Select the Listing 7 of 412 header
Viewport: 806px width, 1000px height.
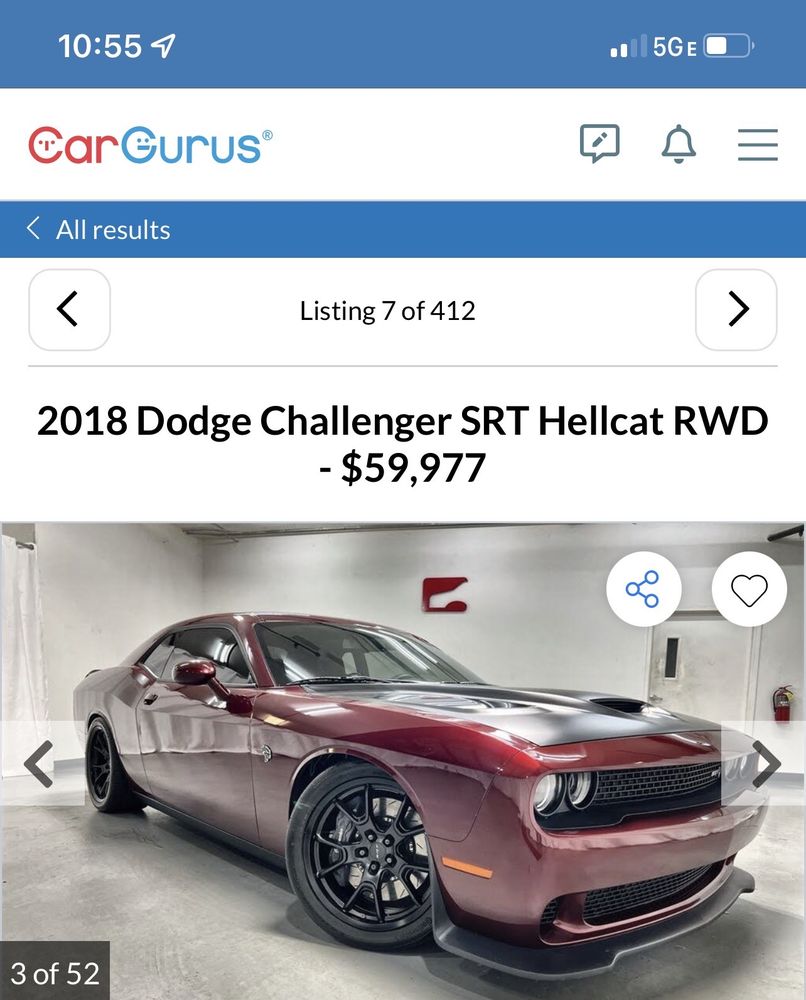pyautogui.click(x=386, y=311)
